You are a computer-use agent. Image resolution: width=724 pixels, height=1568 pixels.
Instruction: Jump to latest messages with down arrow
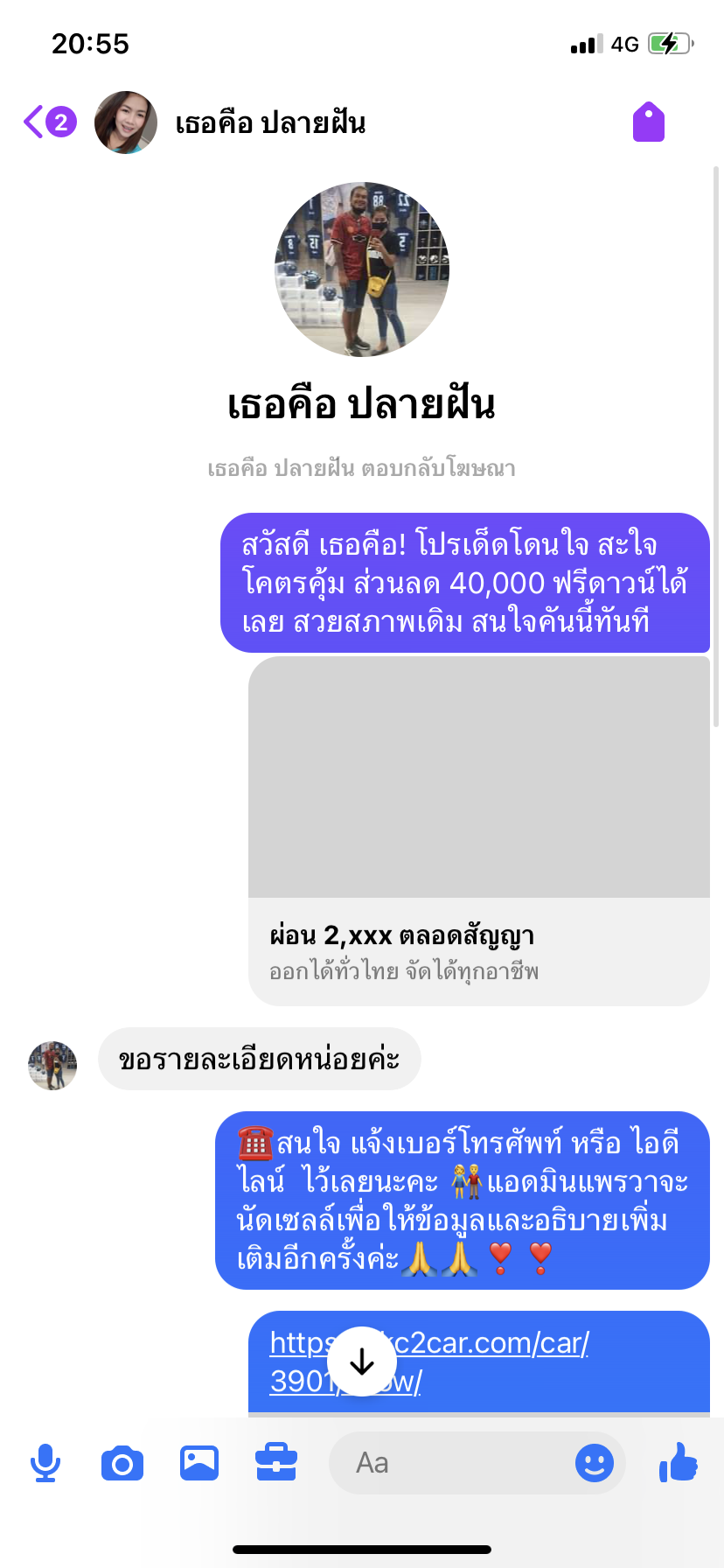point(361,1361)
